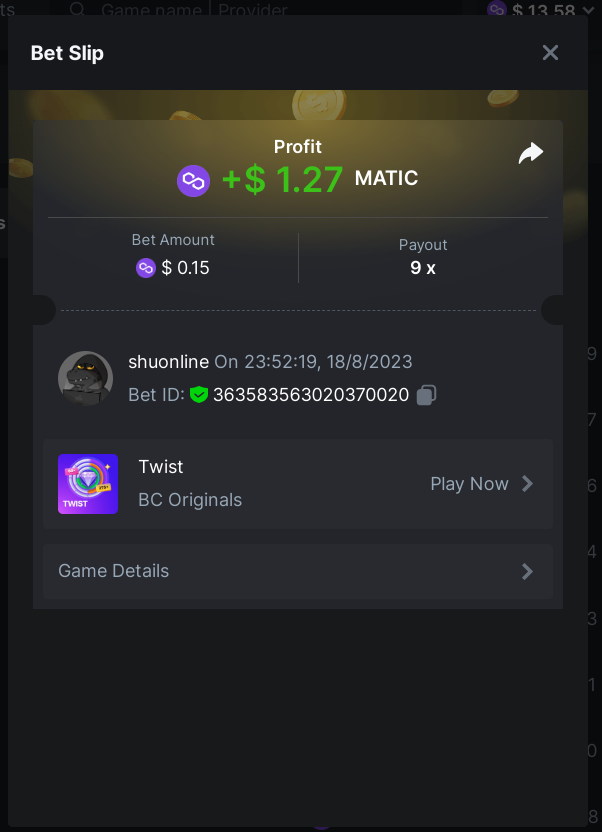Open Twist game via Play Now
Viewport: 602px width, 832px height.
tap(482, 484)
